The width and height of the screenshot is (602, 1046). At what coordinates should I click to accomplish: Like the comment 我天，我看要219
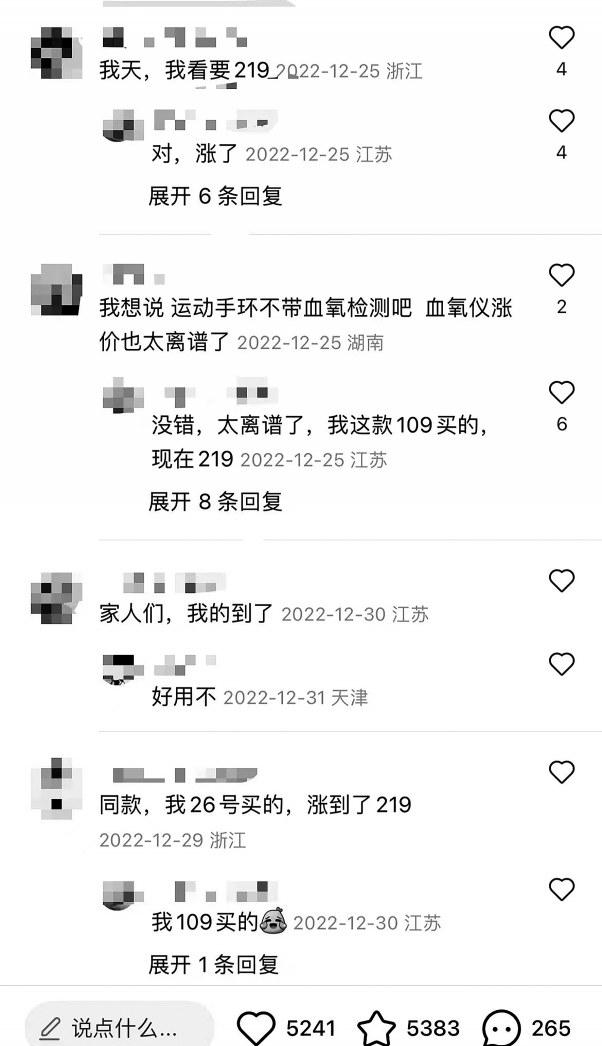[562, 38]
